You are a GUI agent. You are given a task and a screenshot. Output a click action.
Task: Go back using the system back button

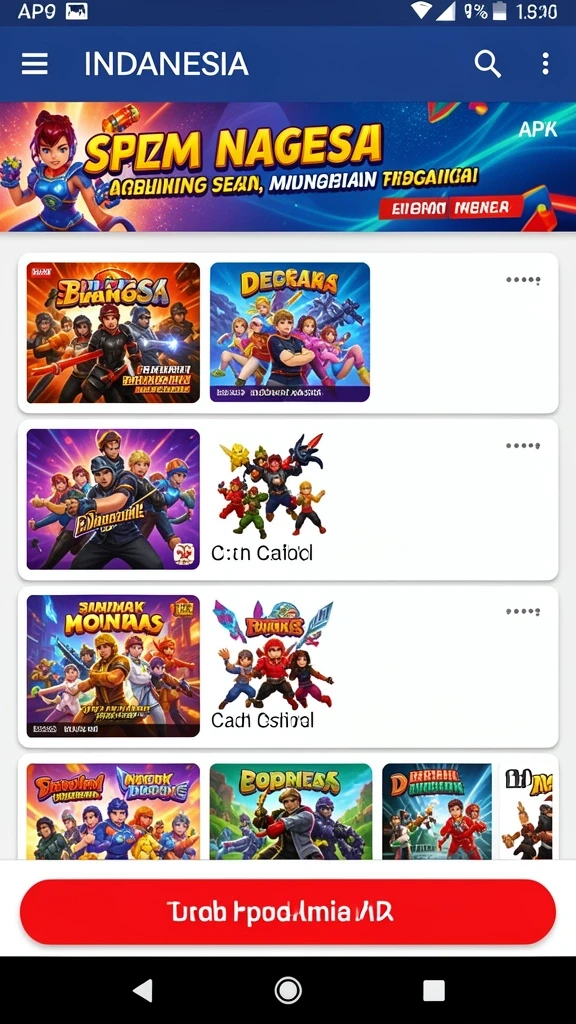[x=143, y=990]
